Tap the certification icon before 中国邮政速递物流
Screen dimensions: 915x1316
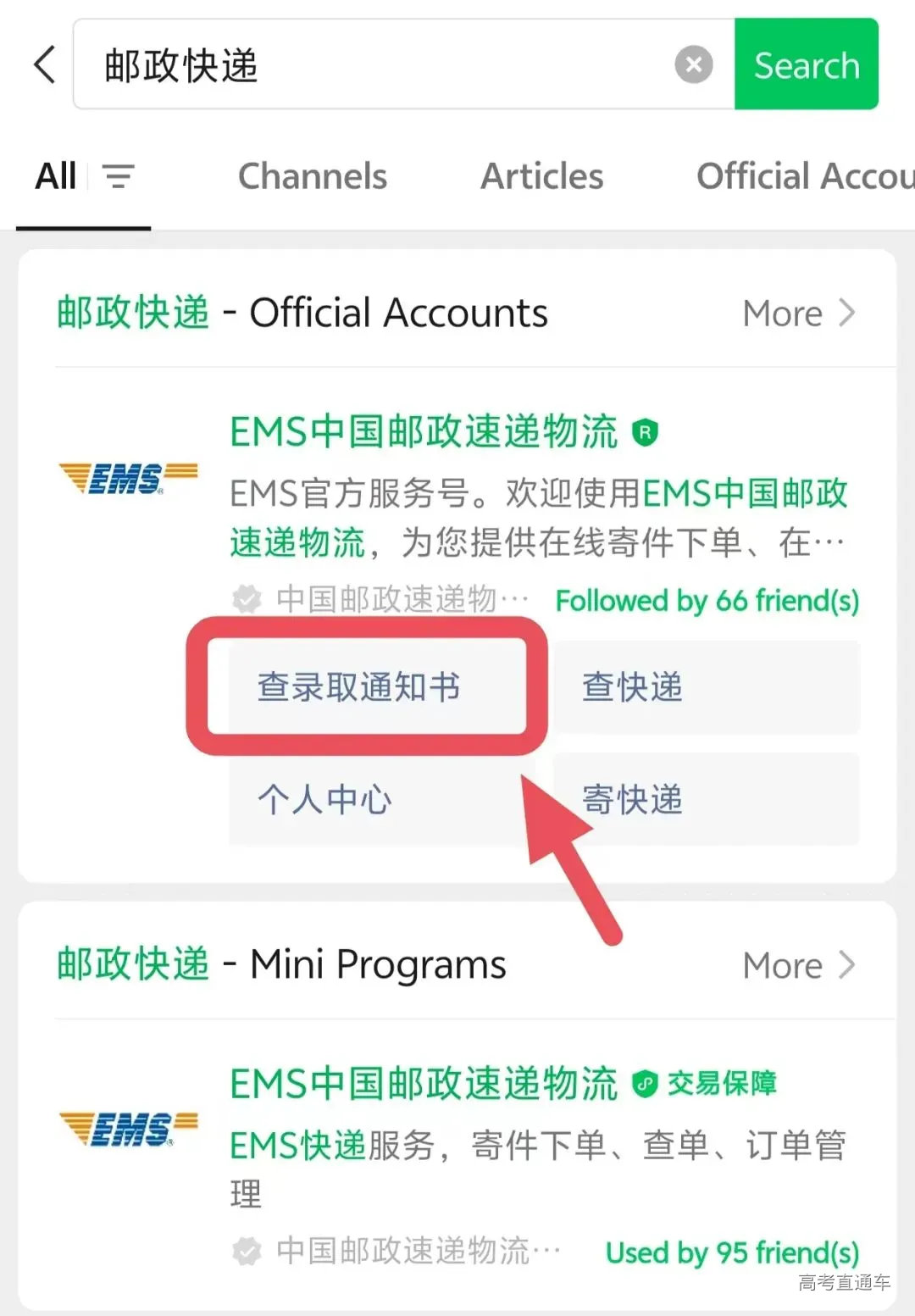pyautogui.click(x=246, y=598)
